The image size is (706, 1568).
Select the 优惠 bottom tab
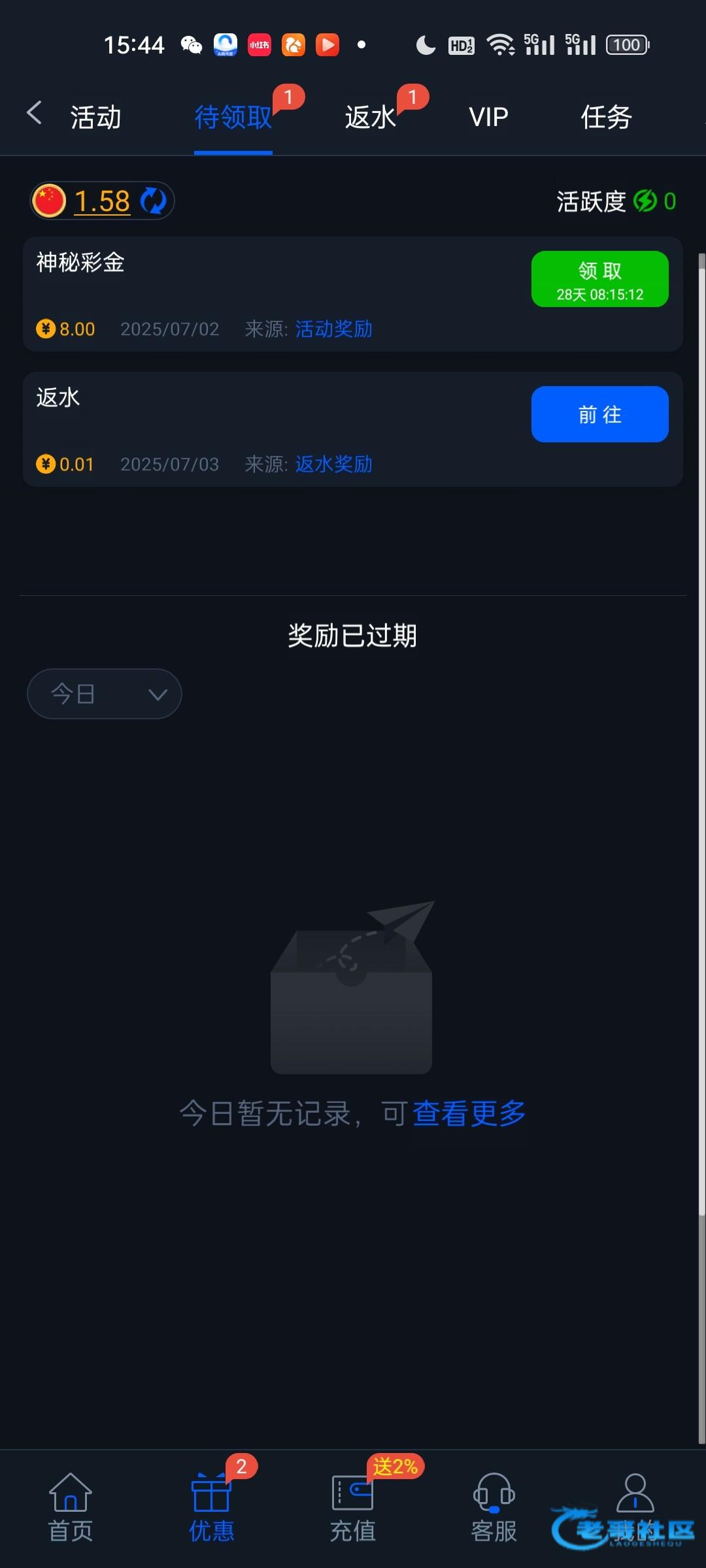211,1508
